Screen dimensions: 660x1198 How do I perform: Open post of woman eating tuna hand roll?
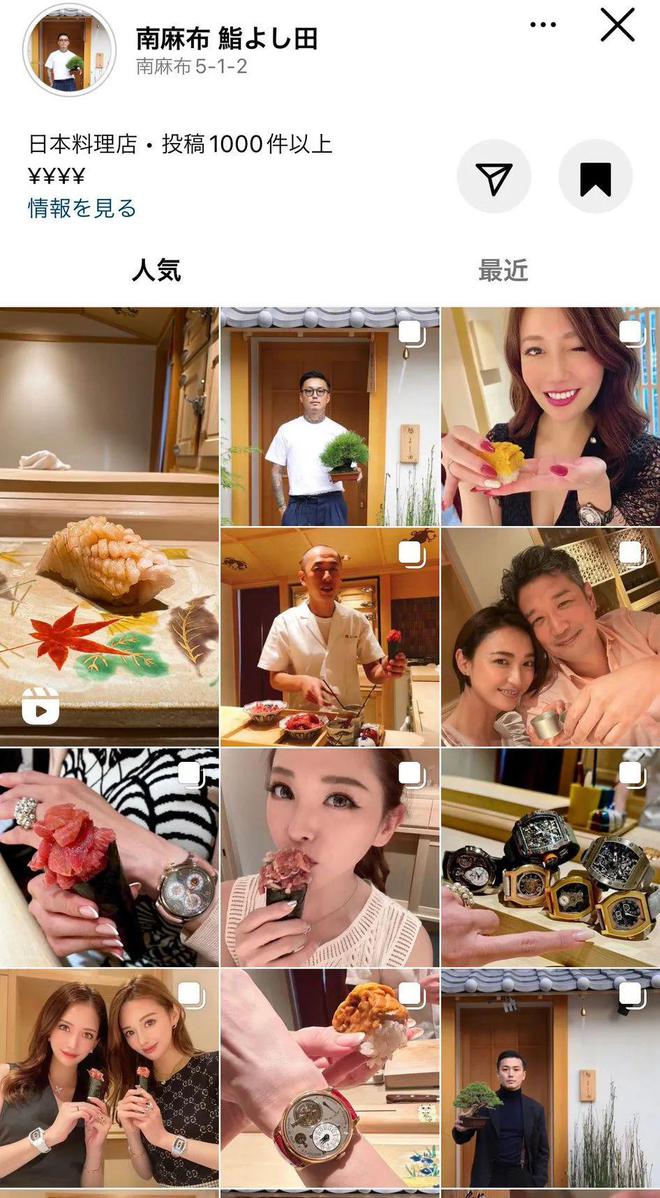329,857
